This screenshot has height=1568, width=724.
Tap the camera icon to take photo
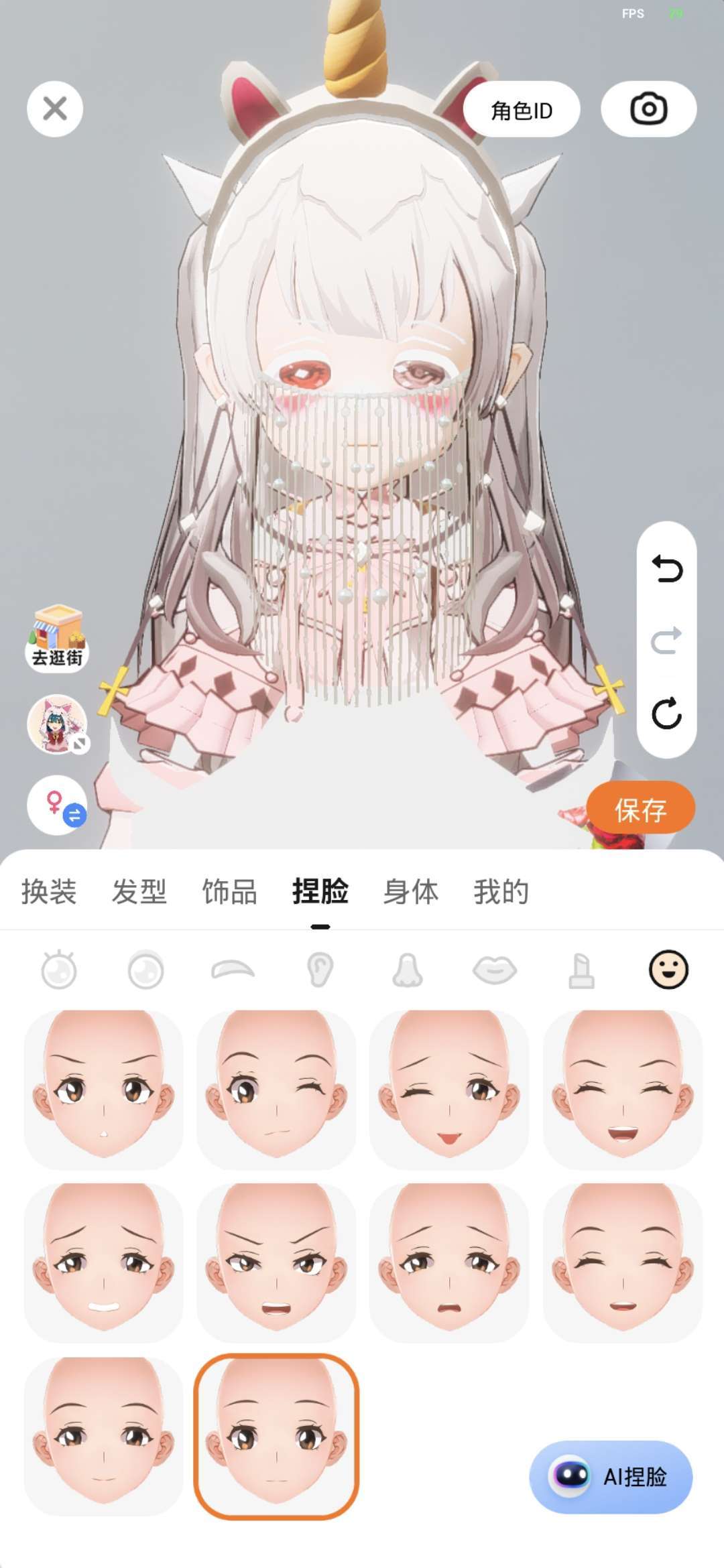[x=648, y=109]
